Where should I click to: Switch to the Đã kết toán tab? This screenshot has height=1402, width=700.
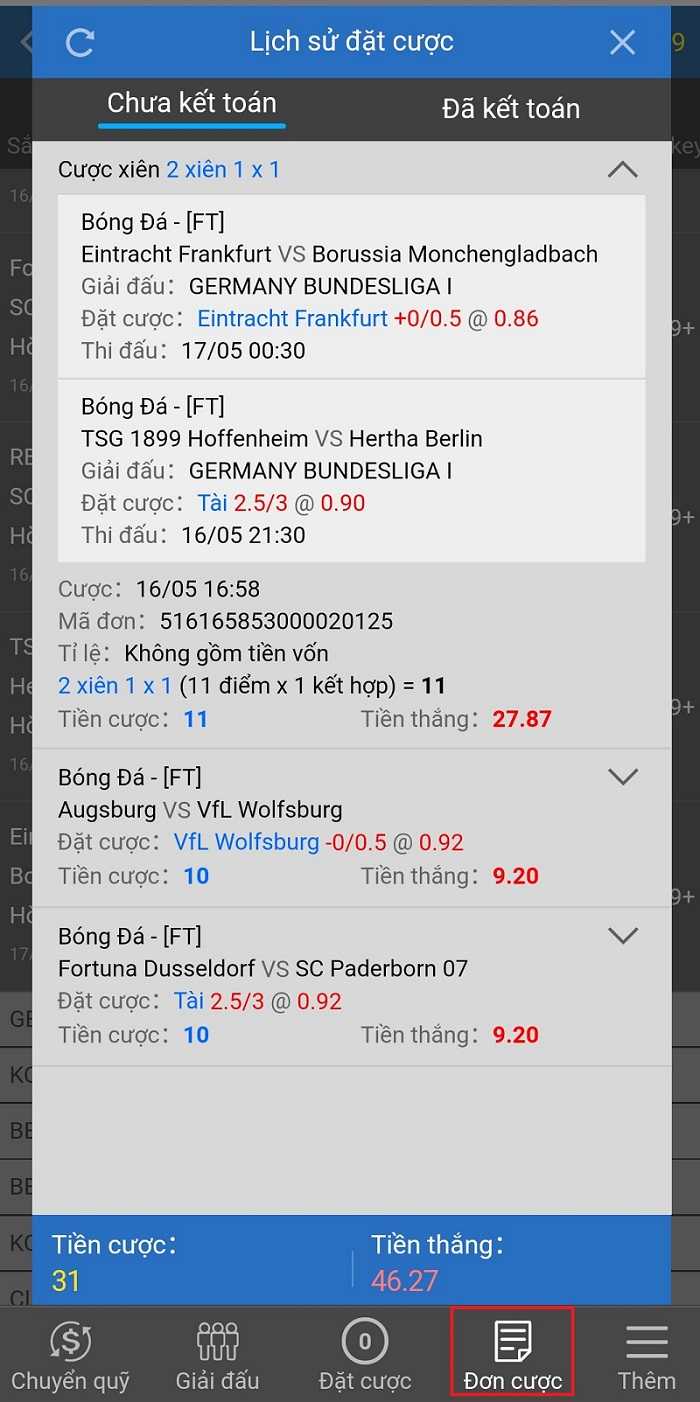[x=511, y=108]
